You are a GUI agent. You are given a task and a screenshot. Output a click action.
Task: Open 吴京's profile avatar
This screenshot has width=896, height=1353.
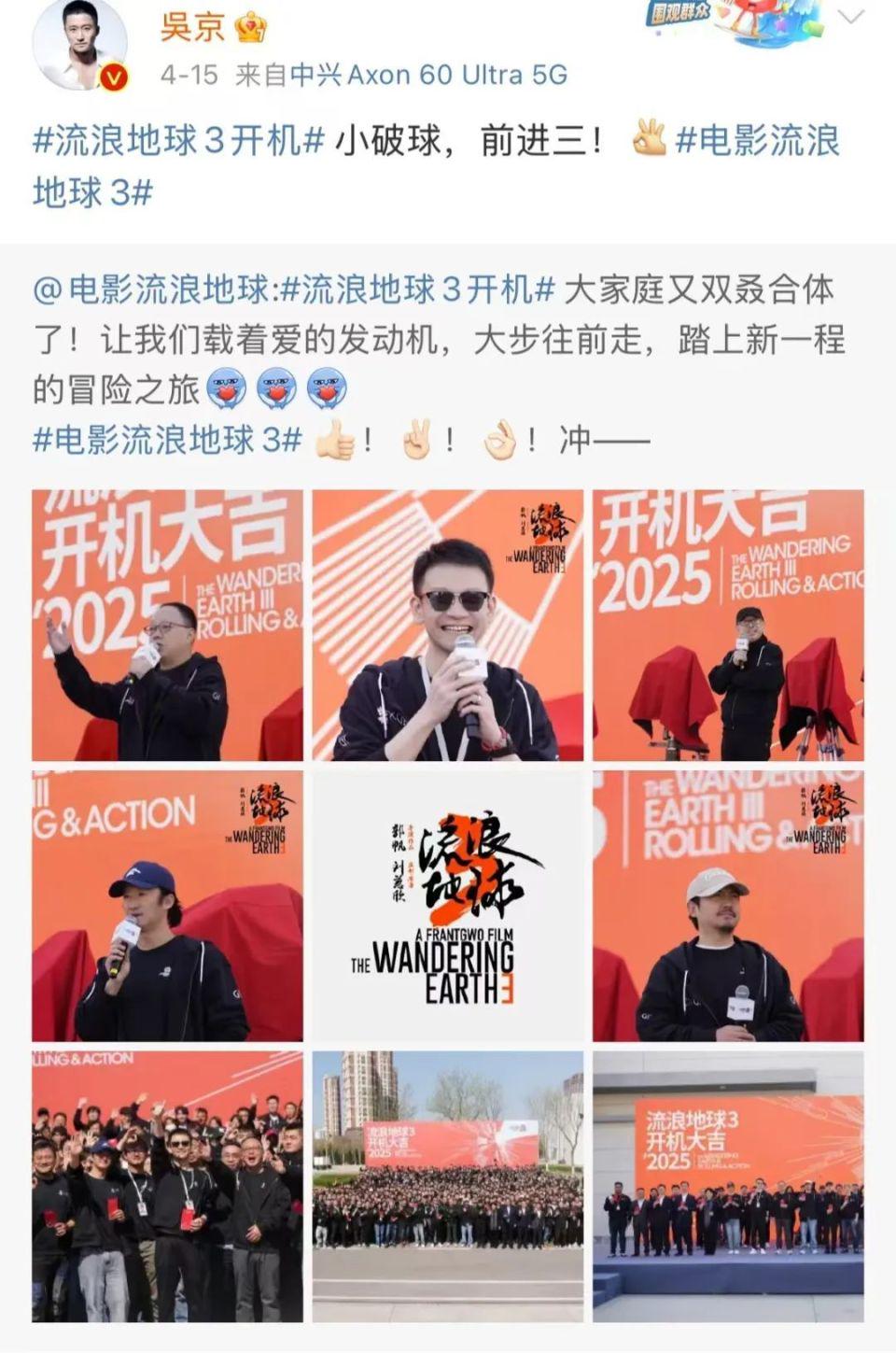point(78,47)
